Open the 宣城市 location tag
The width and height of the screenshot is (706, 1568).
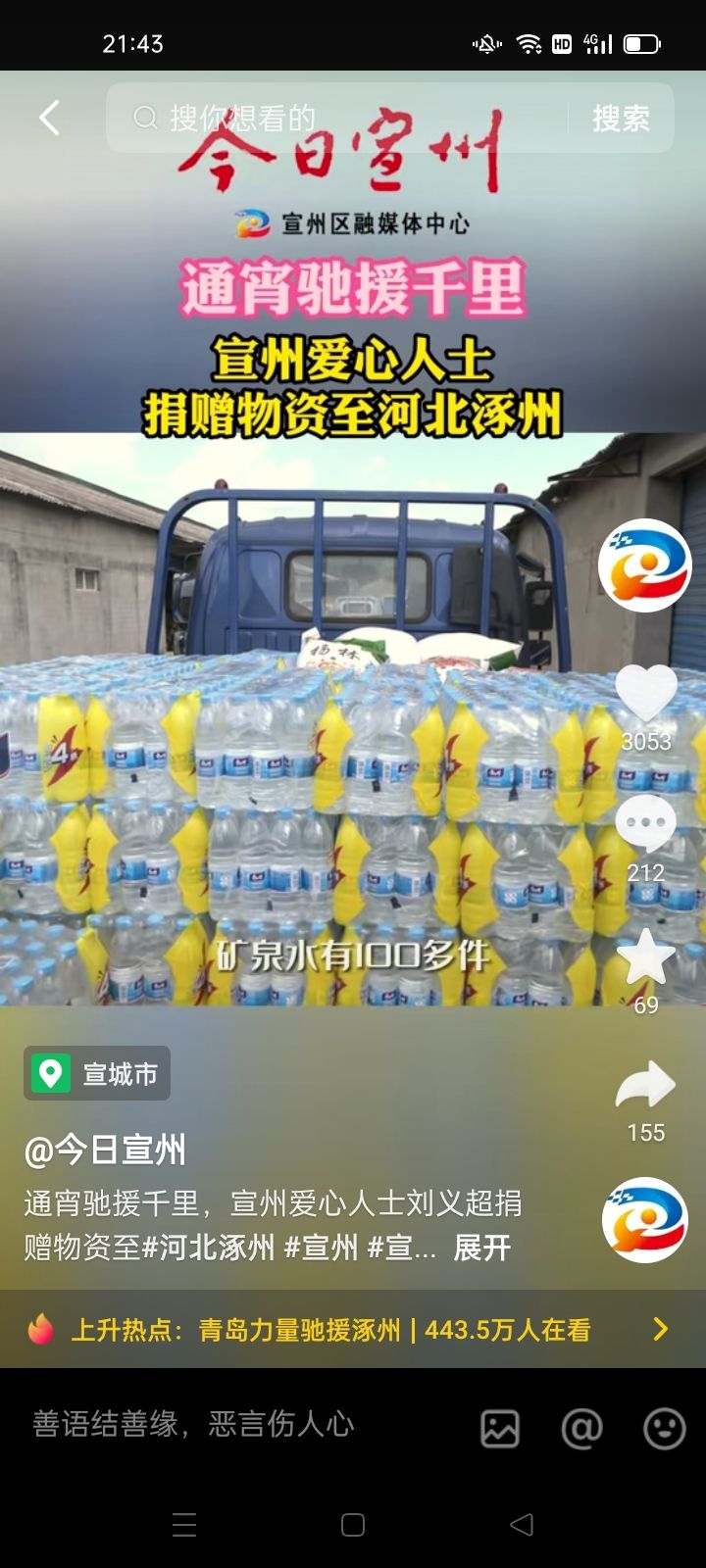click(x=97, y=1074)
